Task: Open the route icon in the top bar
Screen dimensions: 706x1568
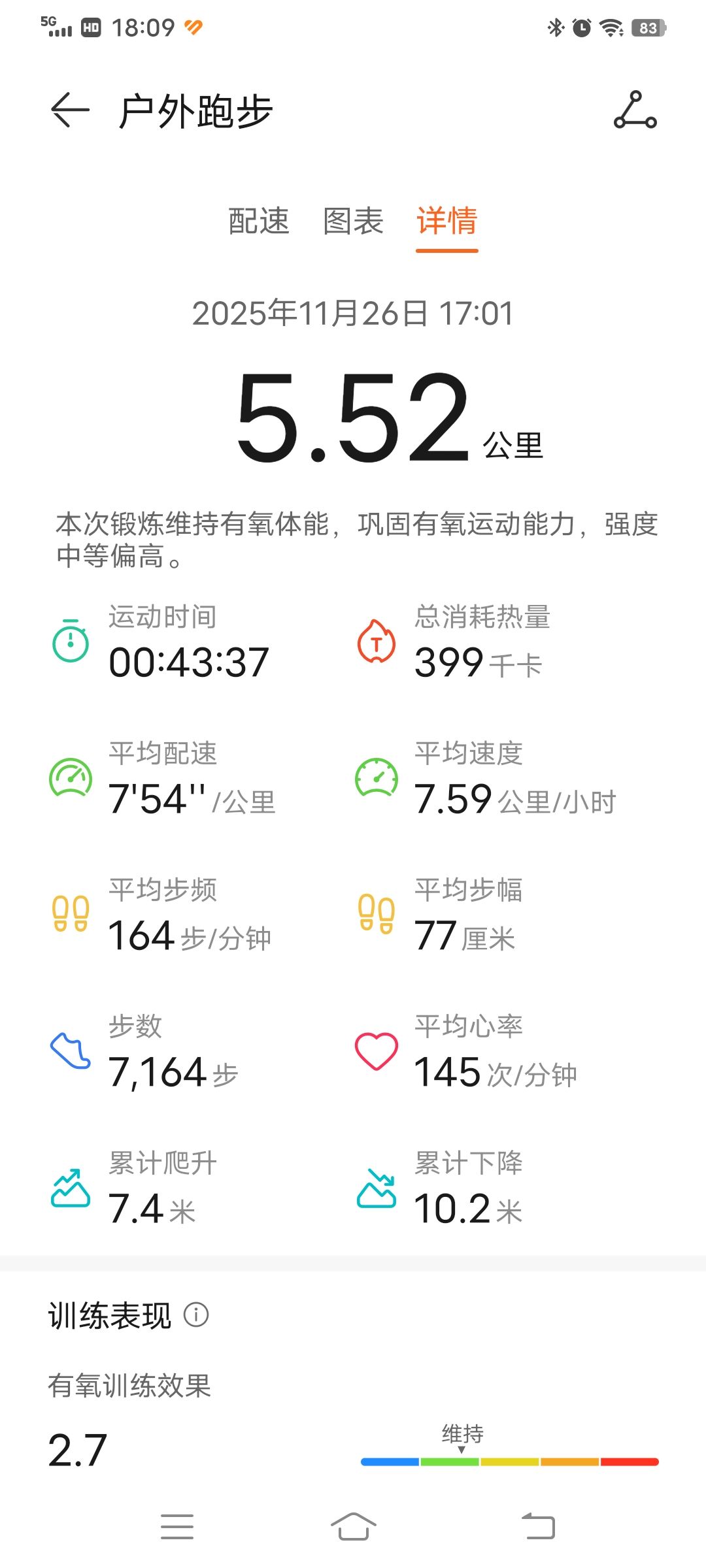Action: (635, 110)
